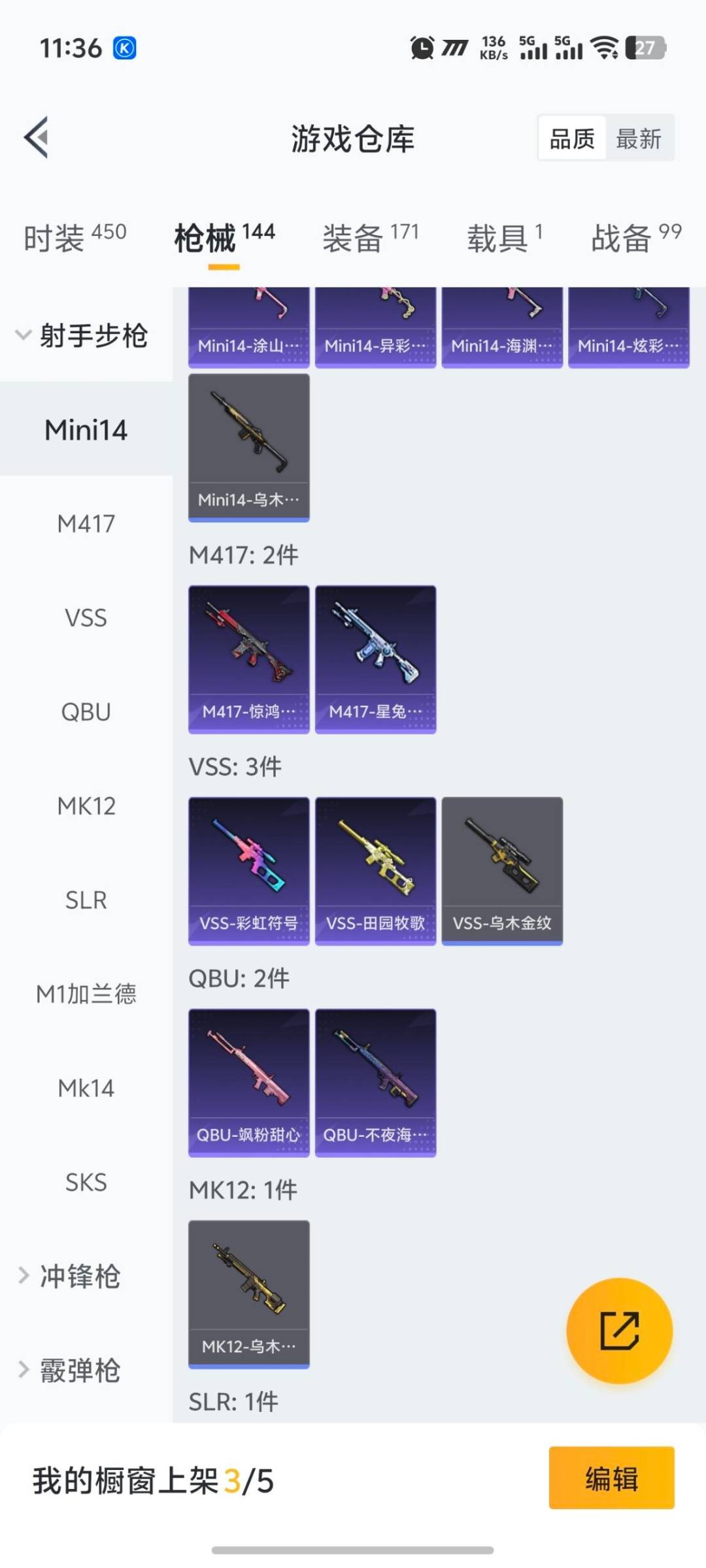Image resolution: width=706 pixels, height=1568 pixels.
Task: Tap the orange share floating button
Action: tap(619, 1331)
